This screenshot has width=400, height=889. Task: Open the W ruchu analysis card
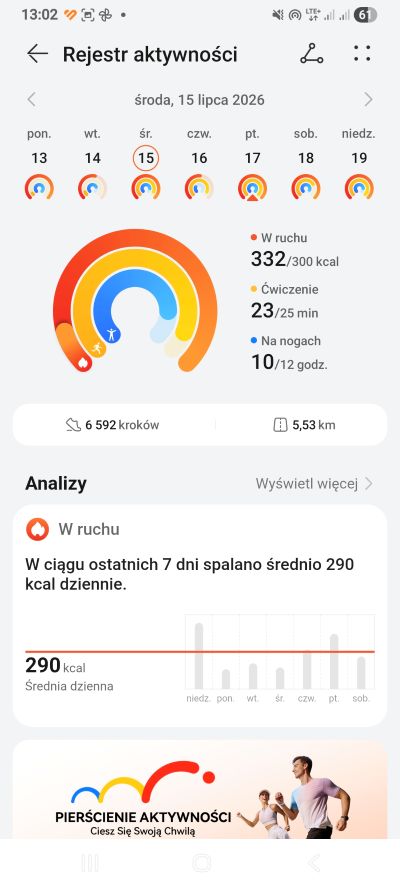(x=200, y=616)
